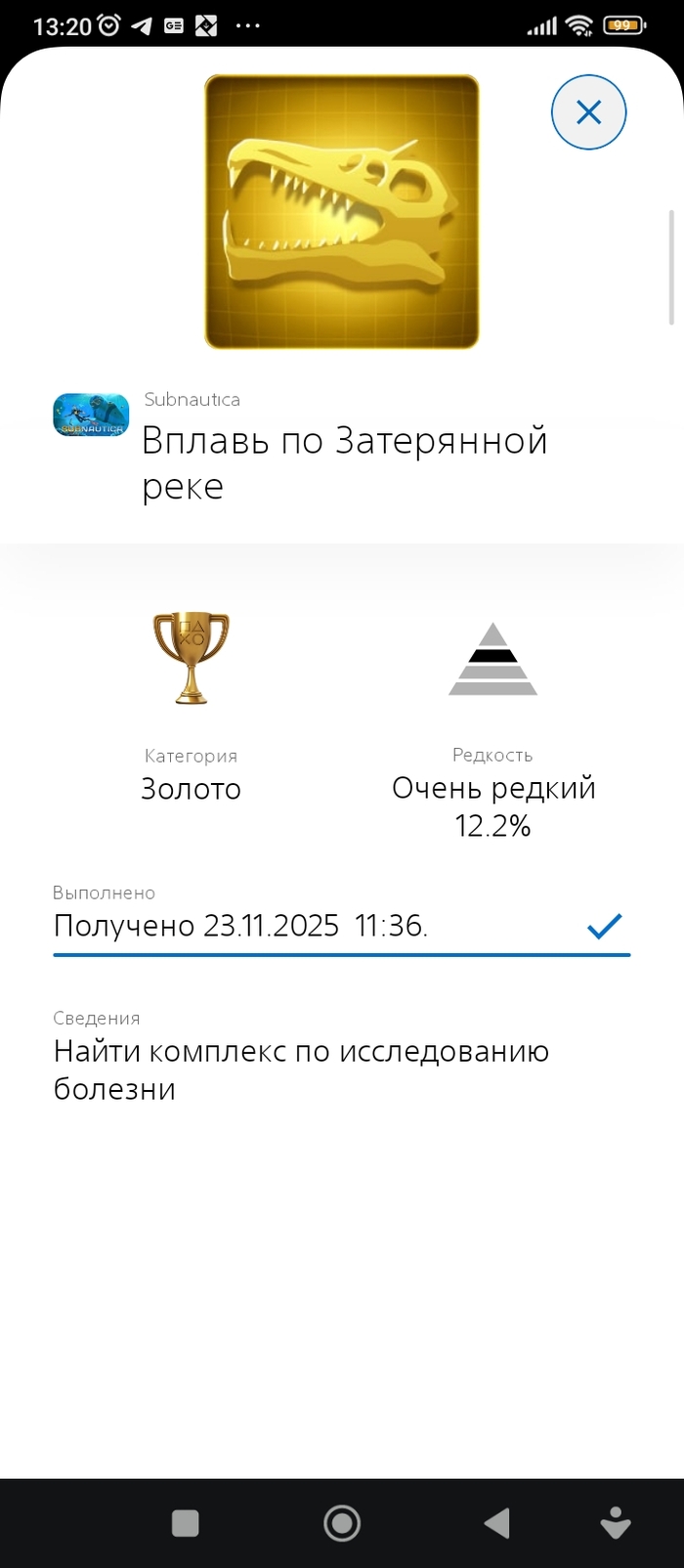Close the trophy details sheet
684x1568 pixels.
click(x=588, y=112)
